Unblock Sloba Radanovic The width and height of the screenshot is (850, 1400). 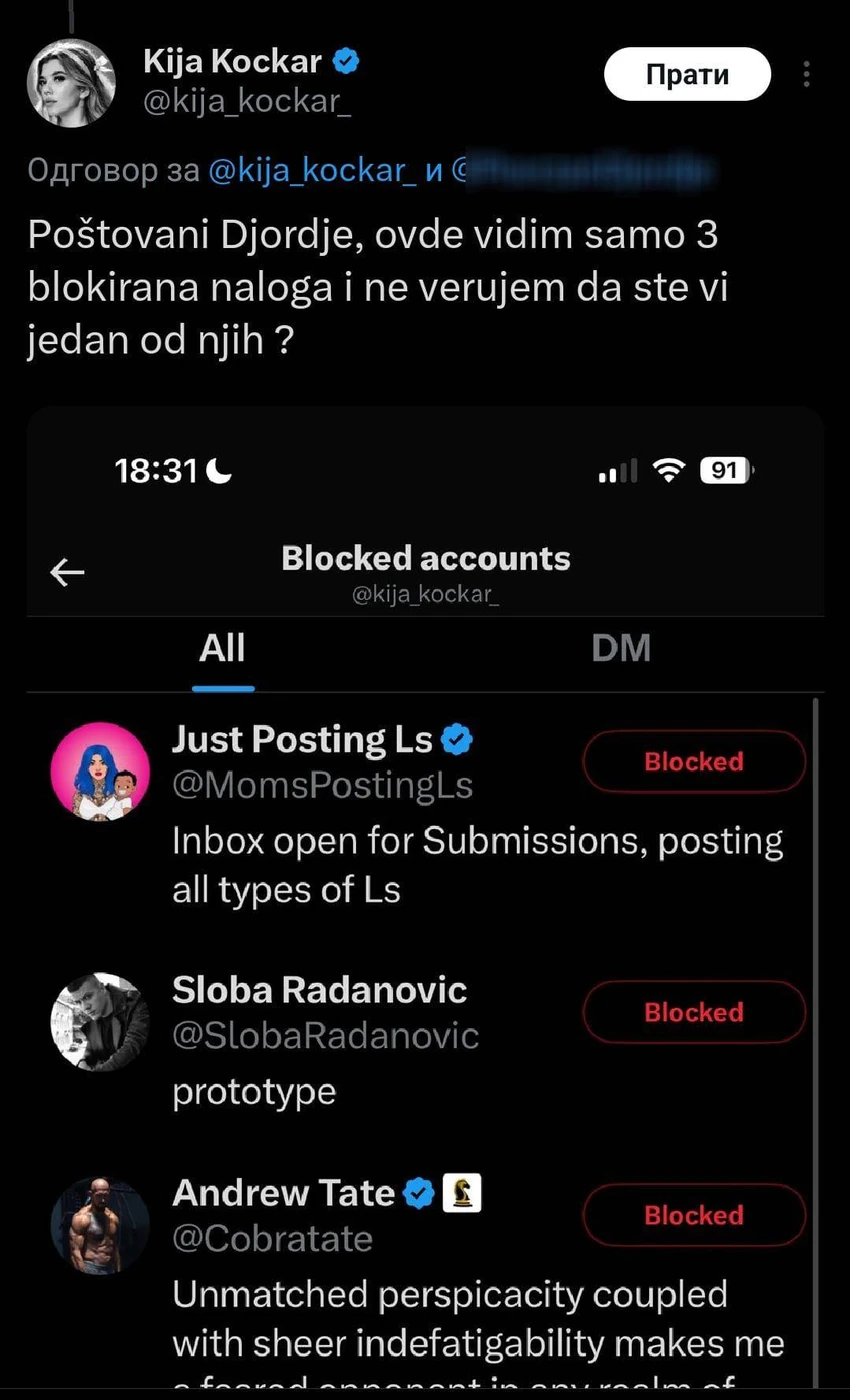coord(694,1012)
